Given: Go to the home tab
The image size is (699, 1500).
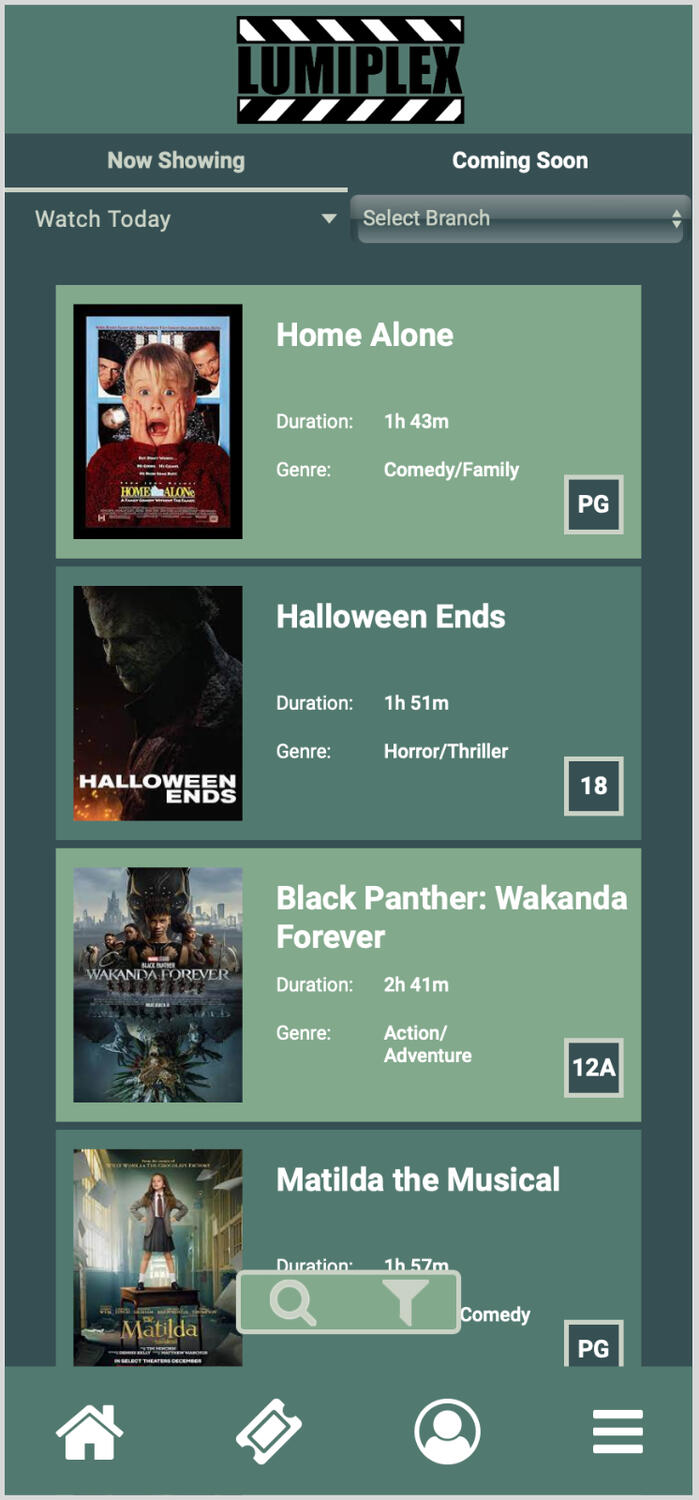Looking at the screenshot, I should click(90, 1432).
